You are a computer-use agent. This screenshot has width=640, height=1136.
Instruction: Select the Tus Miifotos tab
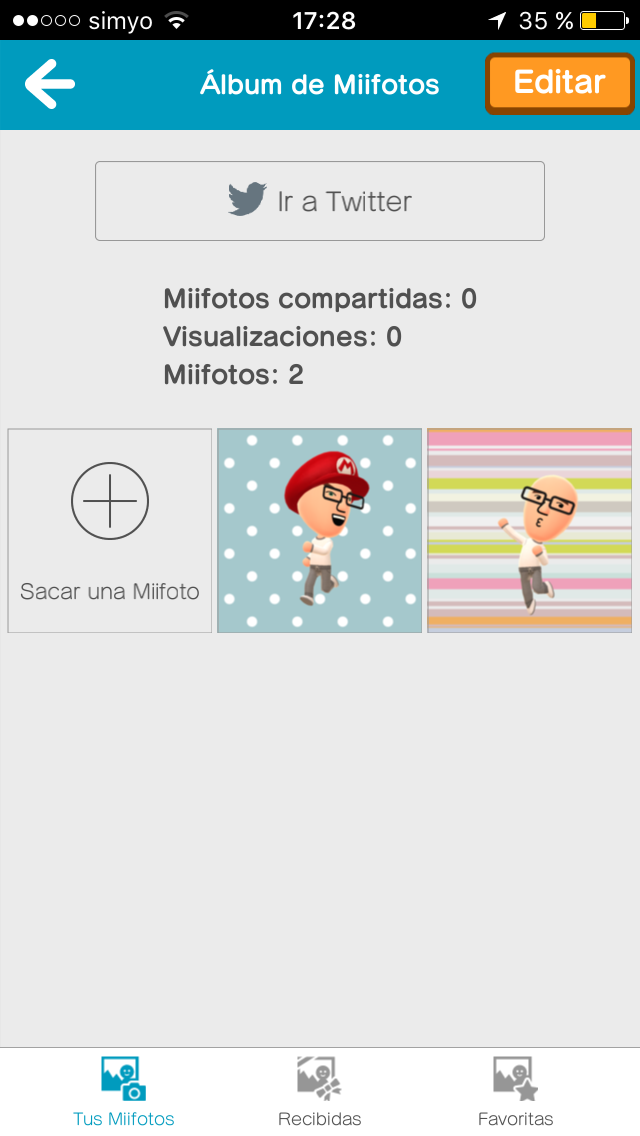[x=124, y=1092]
